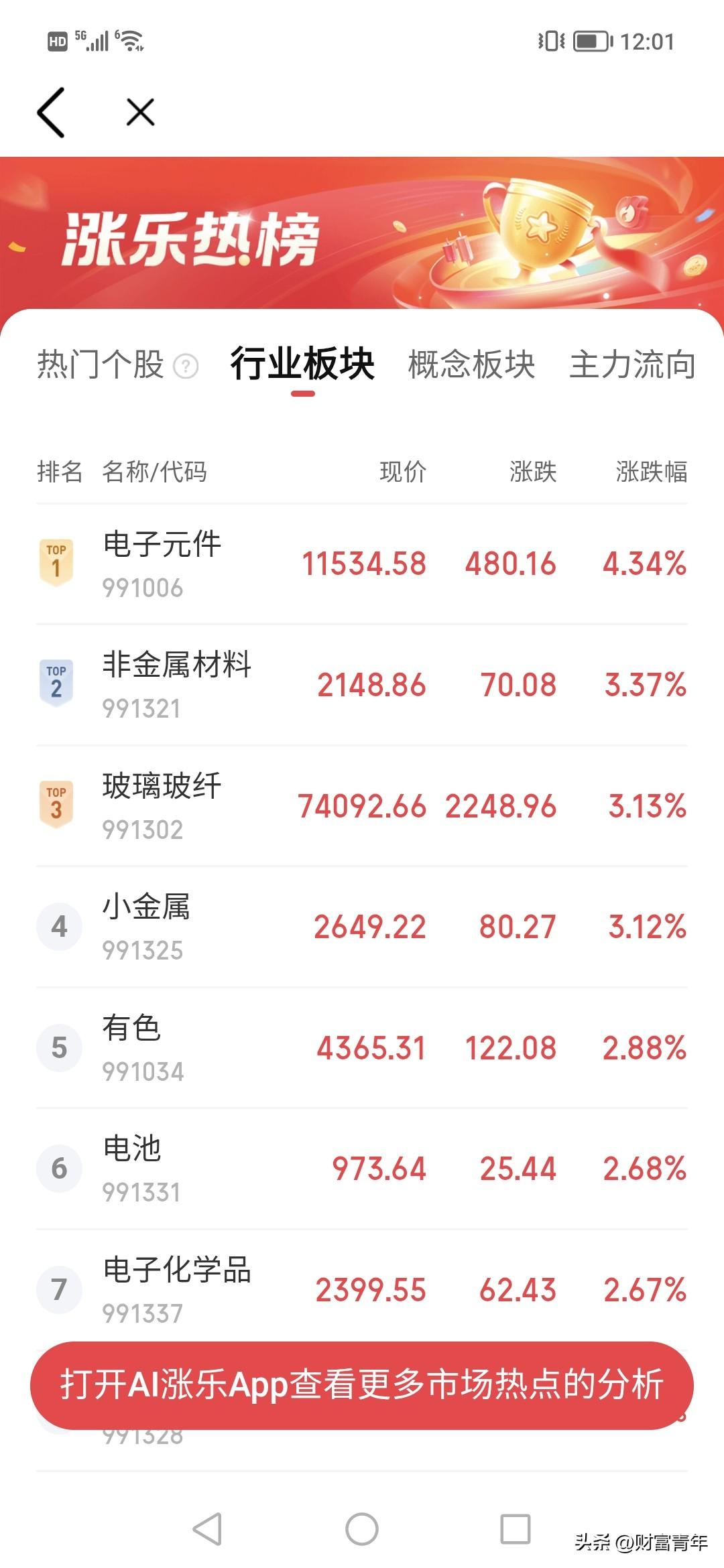The width and height of the screenshot is (724, 1568).
Task: Switch to the 热门个股 tab
Action: coord(101,365)
